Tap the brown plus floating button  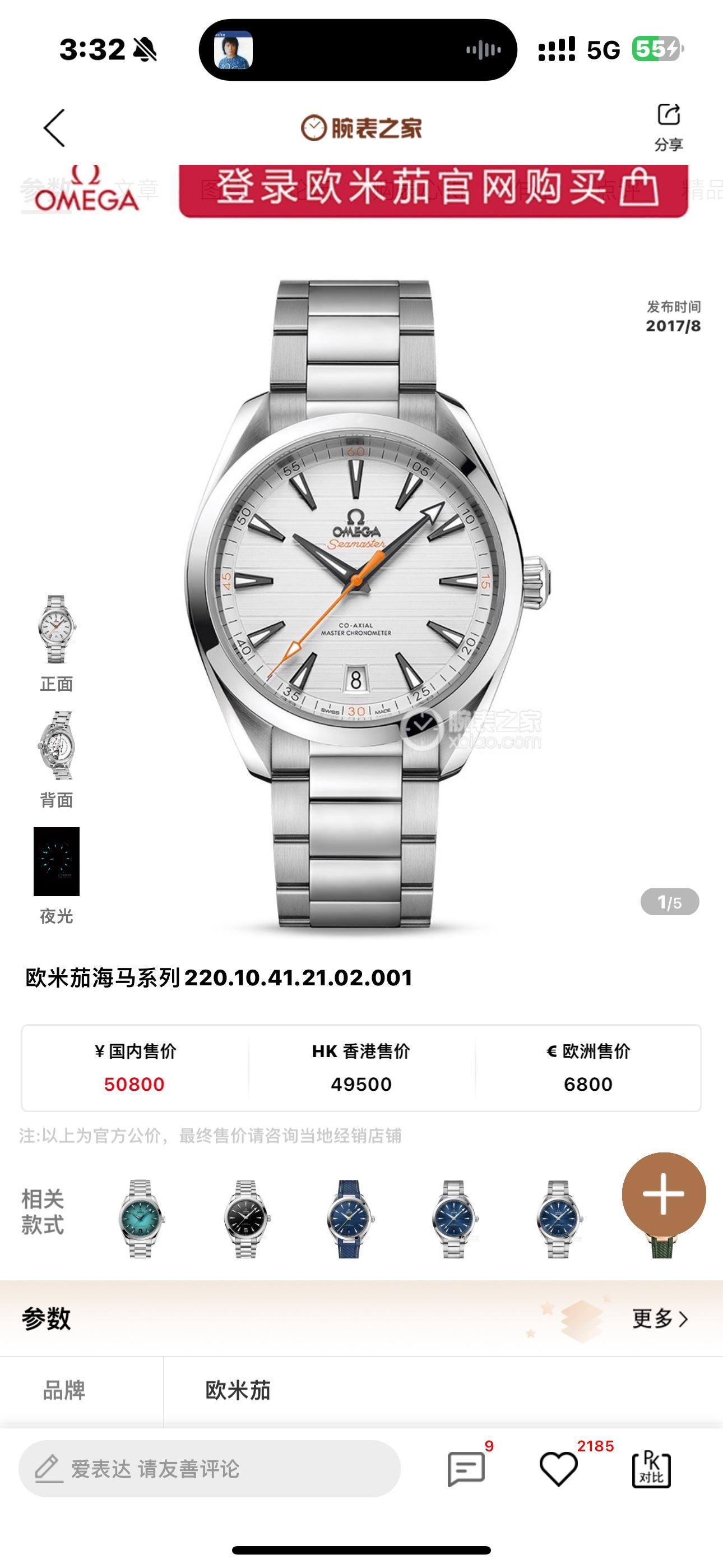point(664,1193)
